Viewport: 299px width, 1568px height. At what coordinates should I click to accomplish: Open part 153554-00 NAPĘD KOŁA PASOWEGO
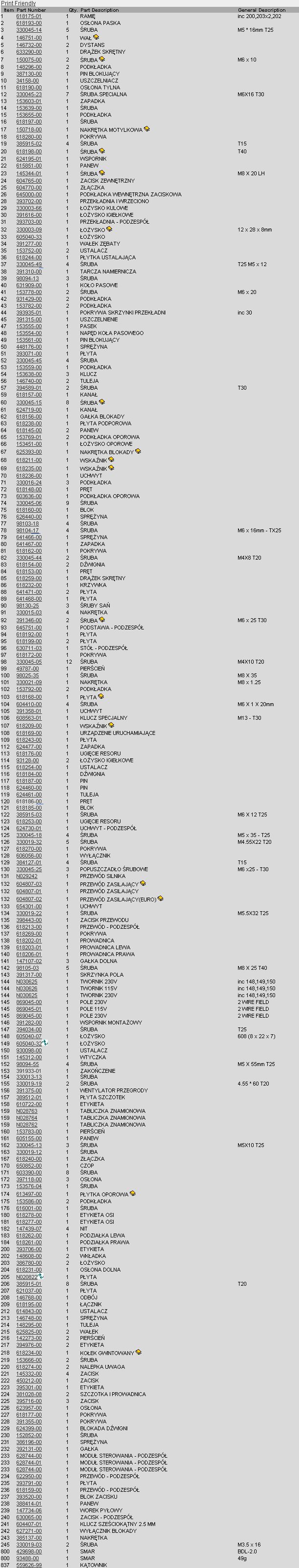(x=29, y=333)
